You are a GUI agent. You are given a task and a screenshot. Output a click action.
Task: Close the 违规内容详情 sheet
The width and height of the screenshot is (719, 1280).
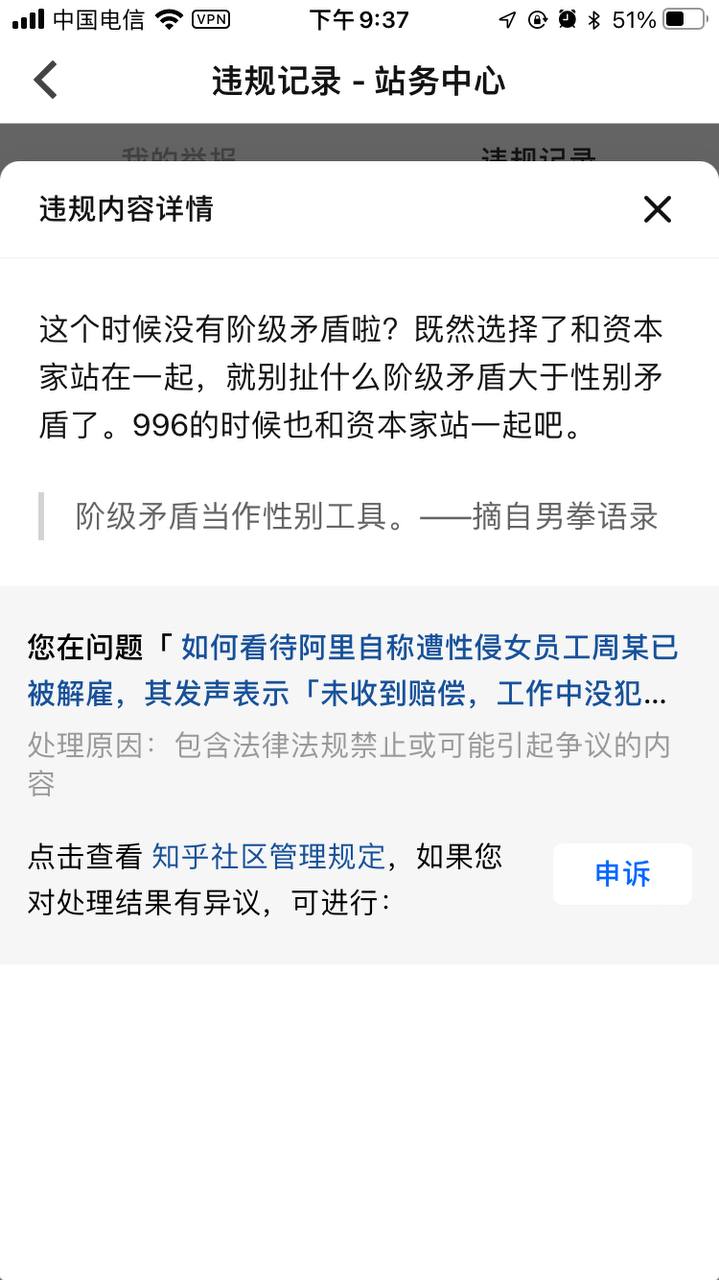pos(657,209)
